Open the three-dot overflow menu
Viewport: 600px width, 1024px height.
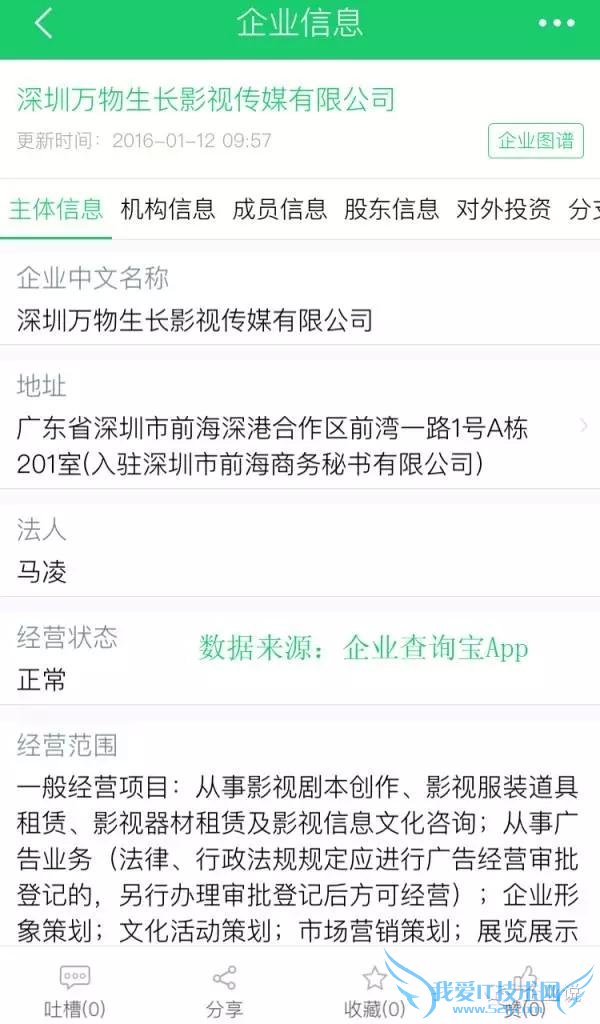pyautogui.click(x=556, y=24)
